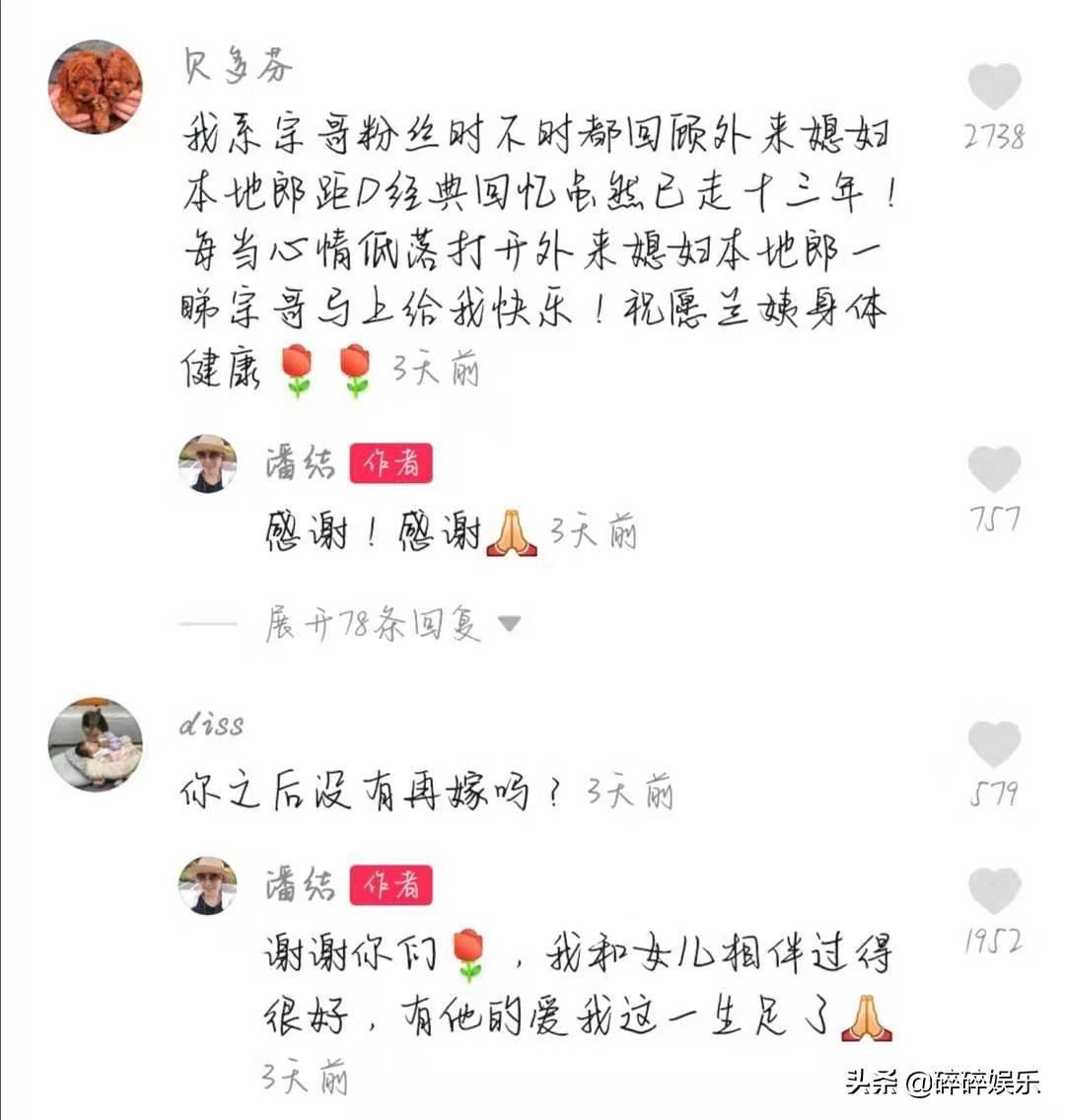Viewport: 1065px width, 1120px height.
Task: Like 潘结's reply saying 感谢！感谢
Action: click(x=993, y=469)
